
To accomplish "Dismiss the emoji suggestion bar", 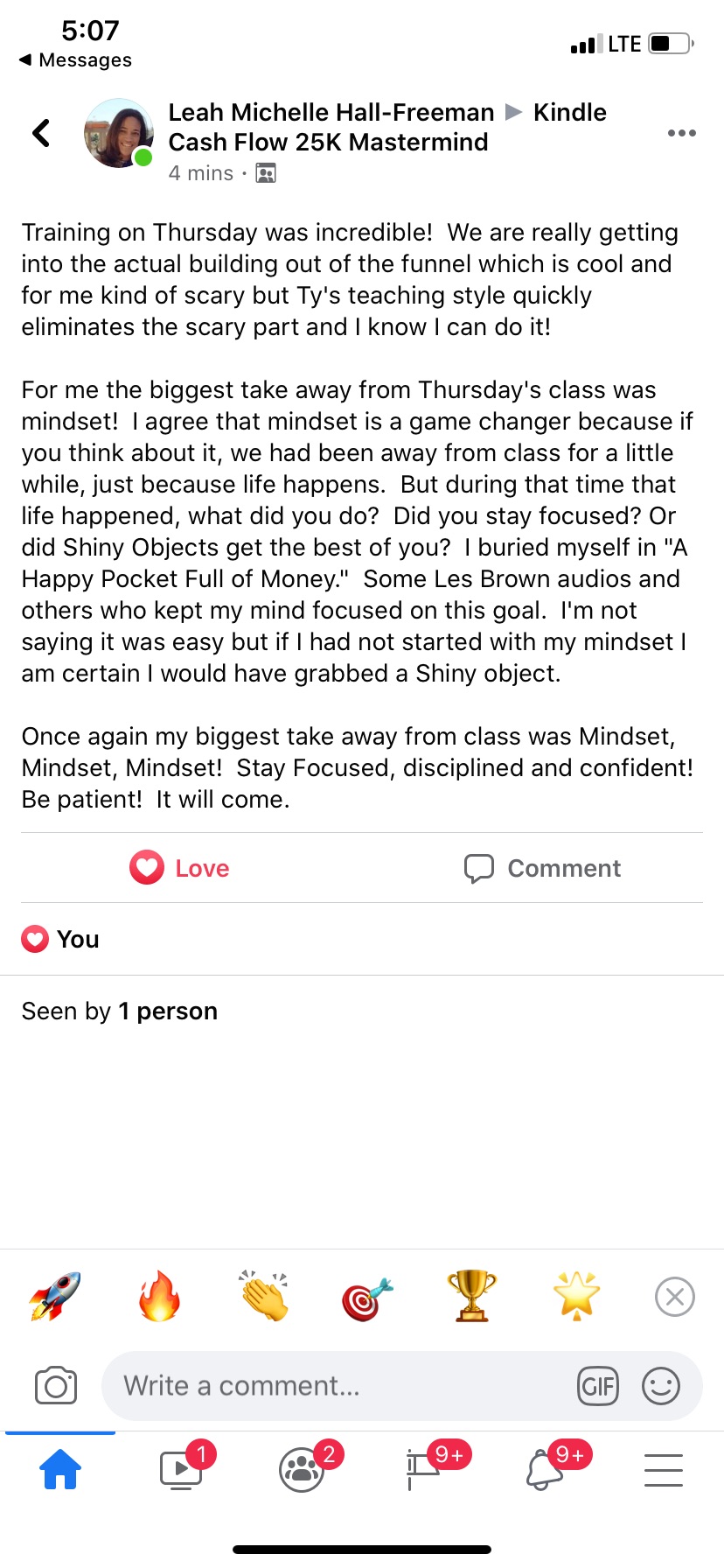I will pyautogui.click(x=675, y=1297).
